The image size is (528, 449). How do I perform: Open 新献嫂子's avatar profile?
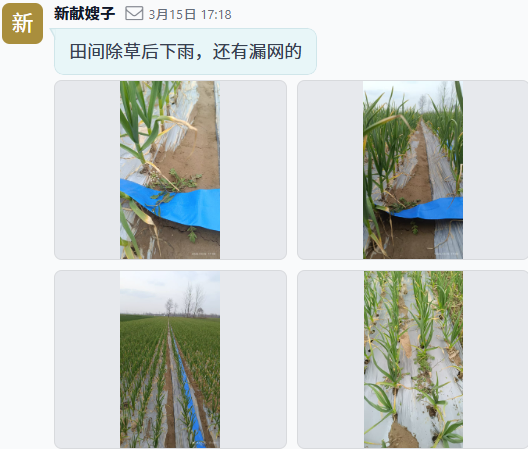(23, 24)
